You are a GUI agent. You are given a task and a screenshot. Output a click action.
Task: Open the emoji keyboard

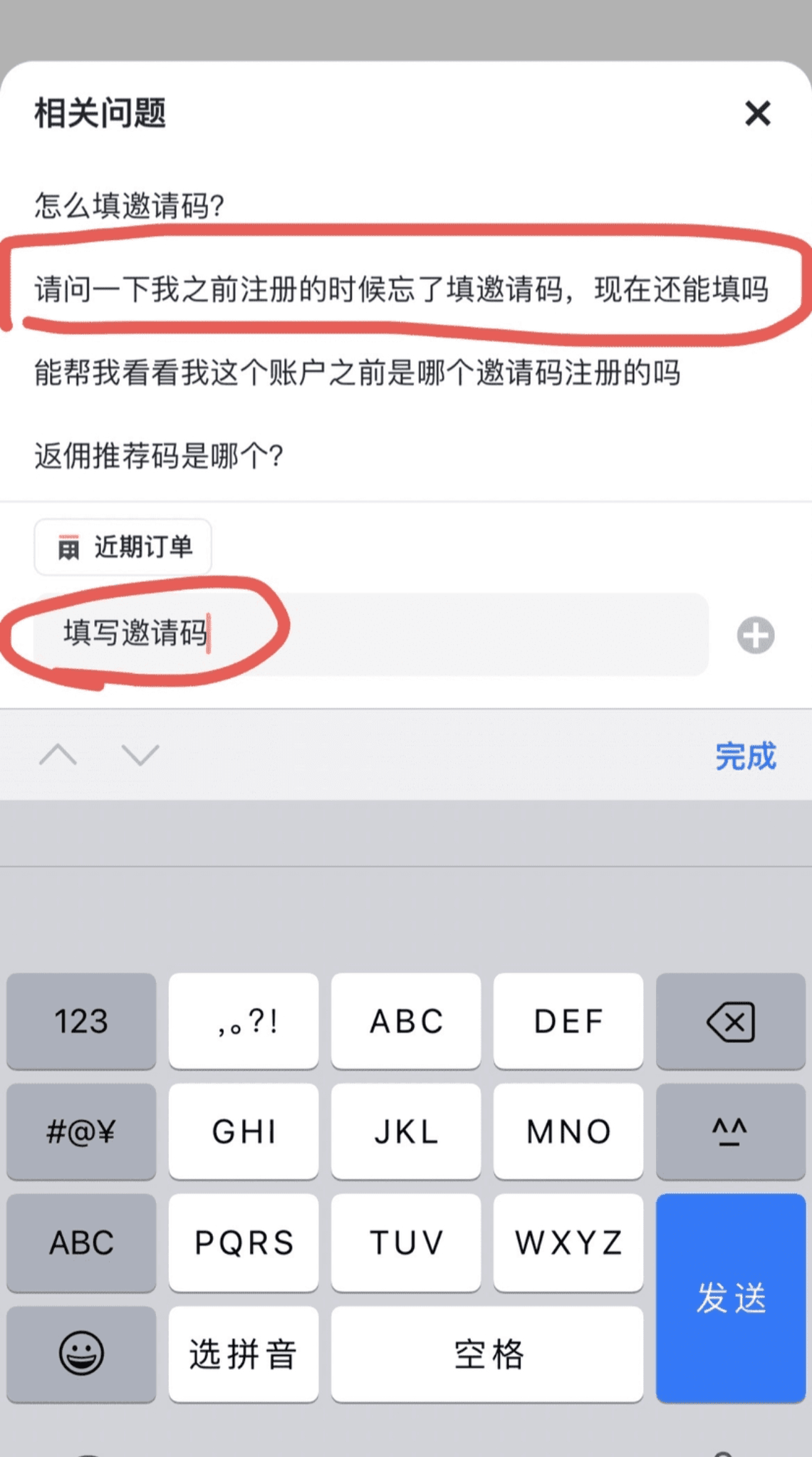click(81, 1353)
